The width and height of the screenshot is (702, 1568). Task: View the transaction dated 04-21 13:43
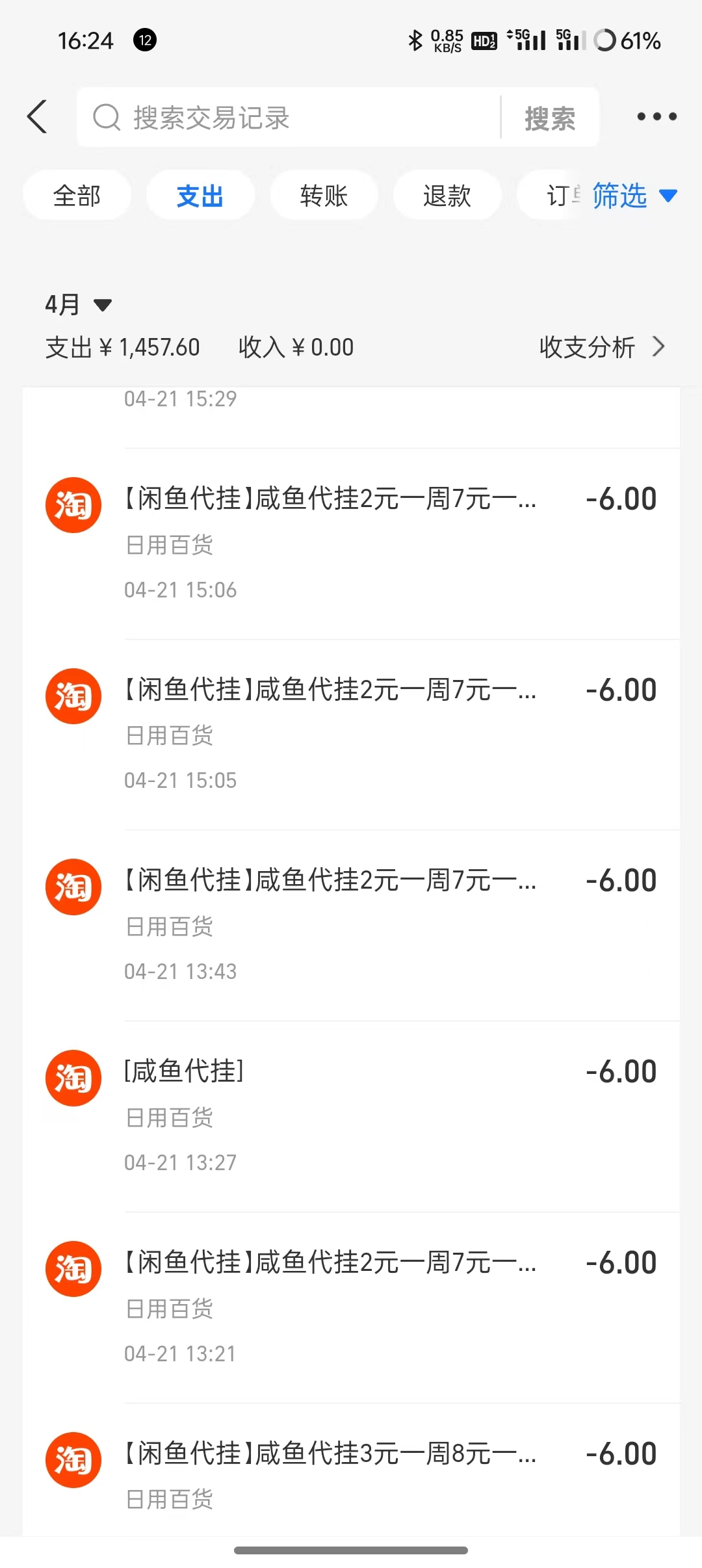click(x=351, y=924)
